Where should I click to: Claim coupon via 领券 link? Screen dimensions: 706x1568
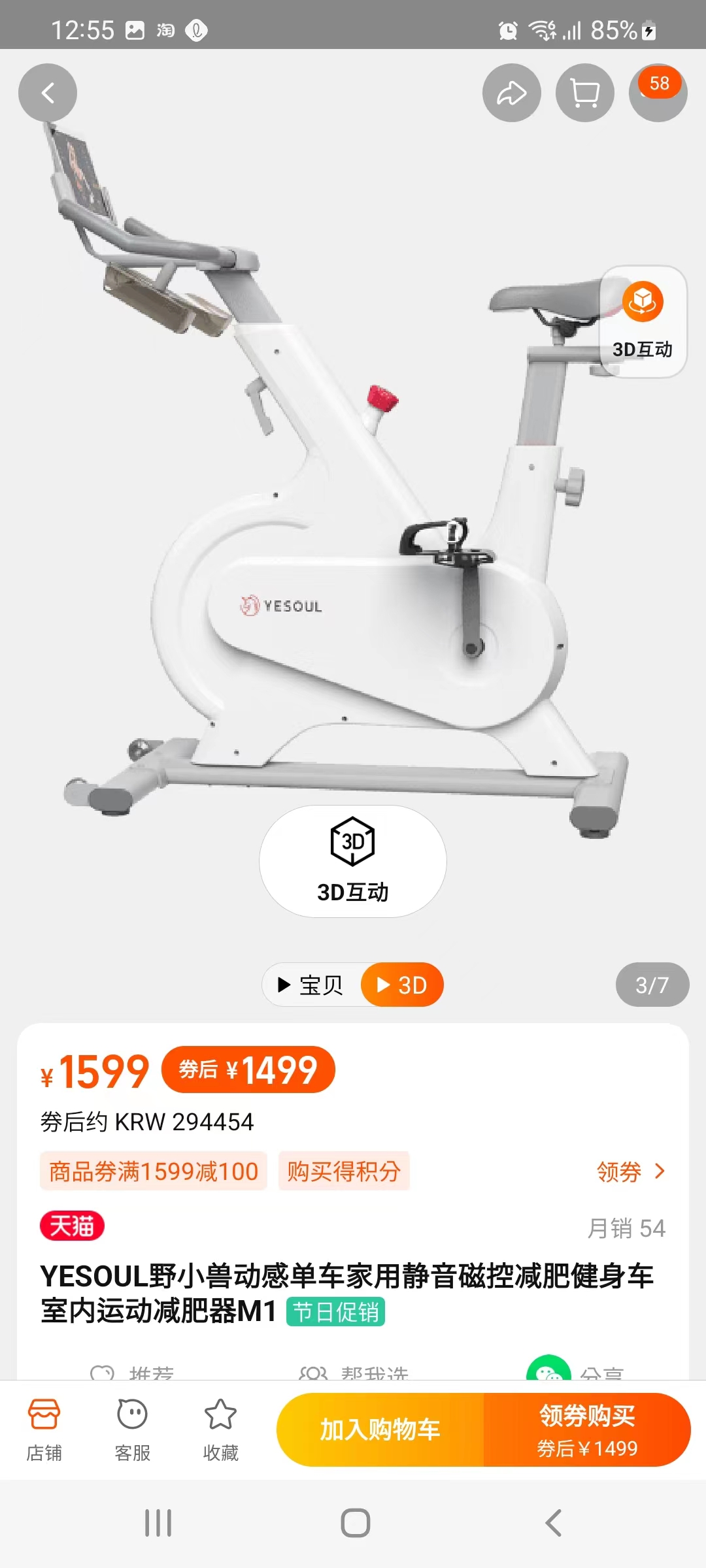pyautogui.click(x=630, y=1171)
